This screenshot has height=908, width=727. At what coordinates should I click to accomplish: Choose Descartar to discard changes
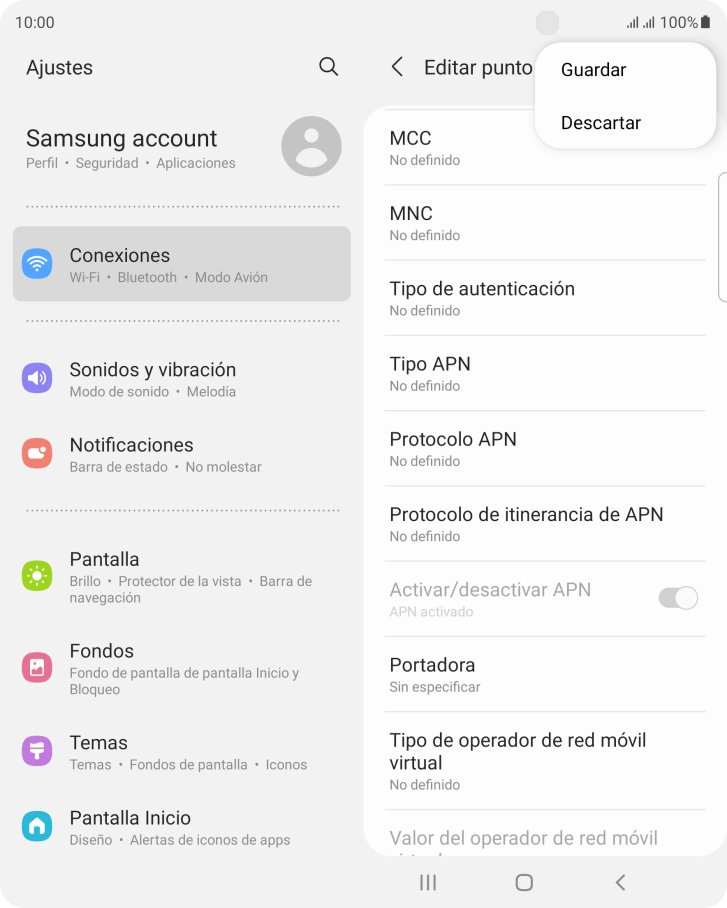[x=601, y=123]
